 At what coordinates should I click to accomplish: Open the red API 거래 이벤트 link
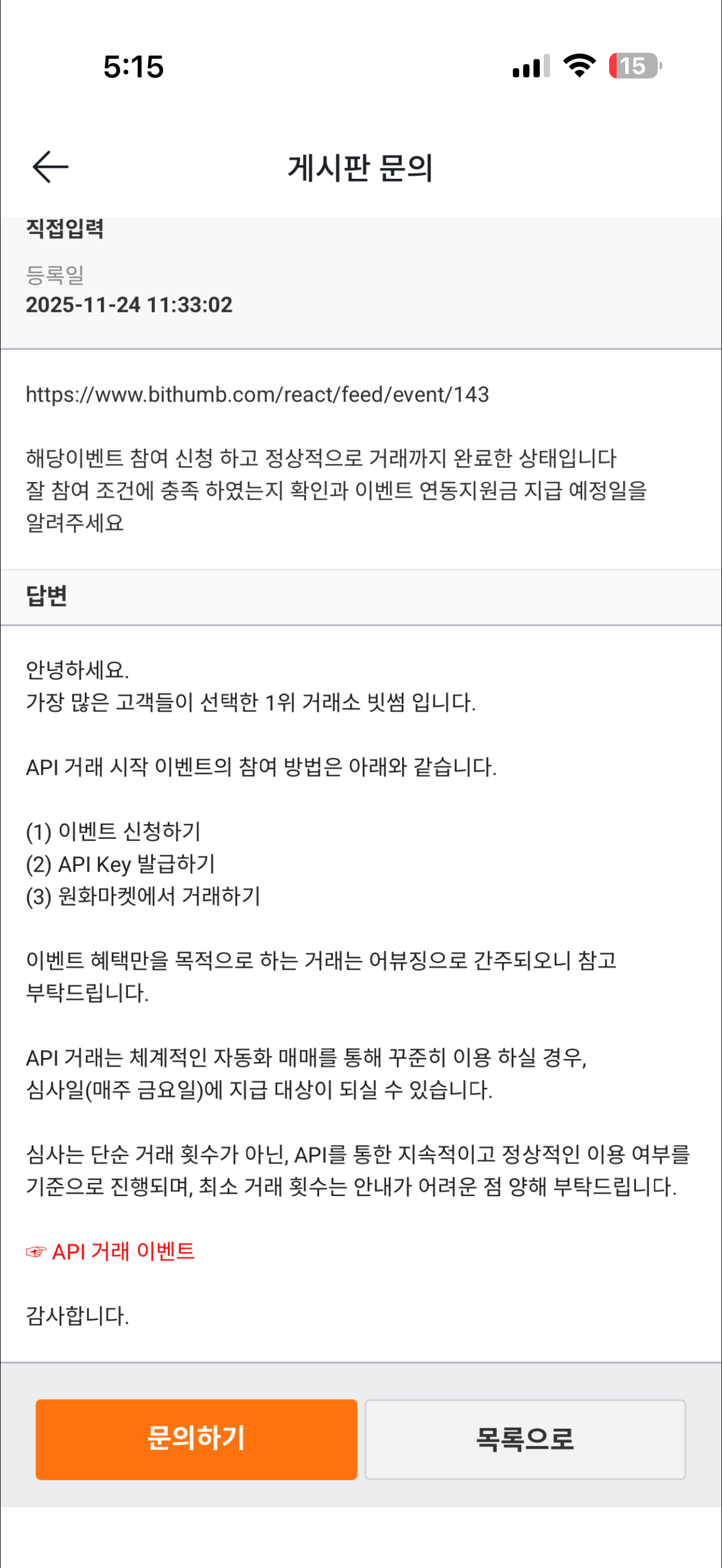(x=121, y=1252)
